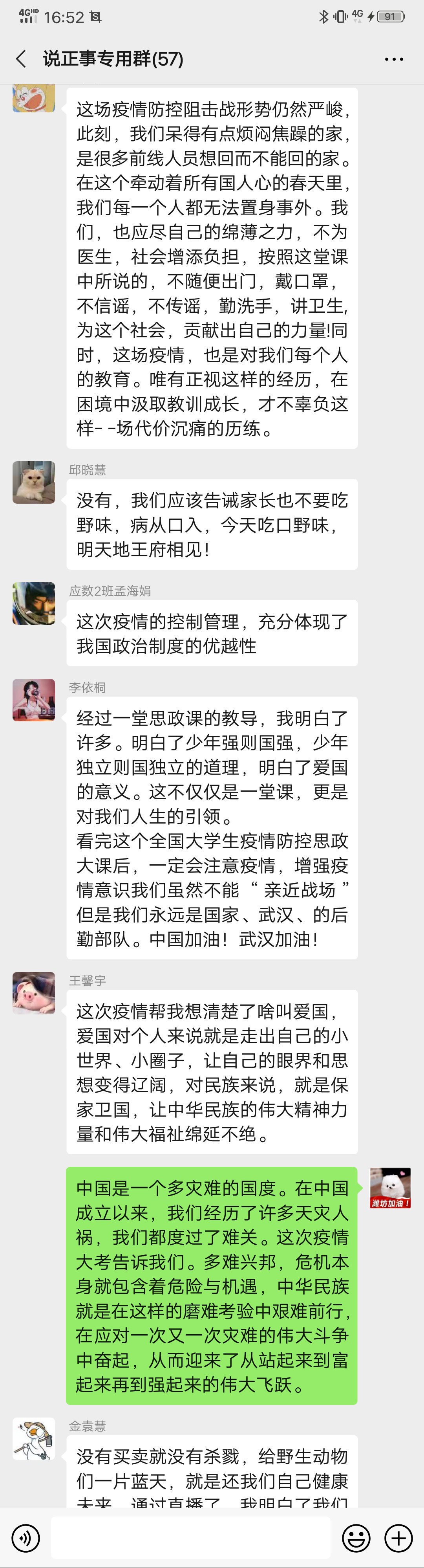Switch to voice message input
The height and width of the screenshot is (1568, 424).
[x=26, y=1538]
